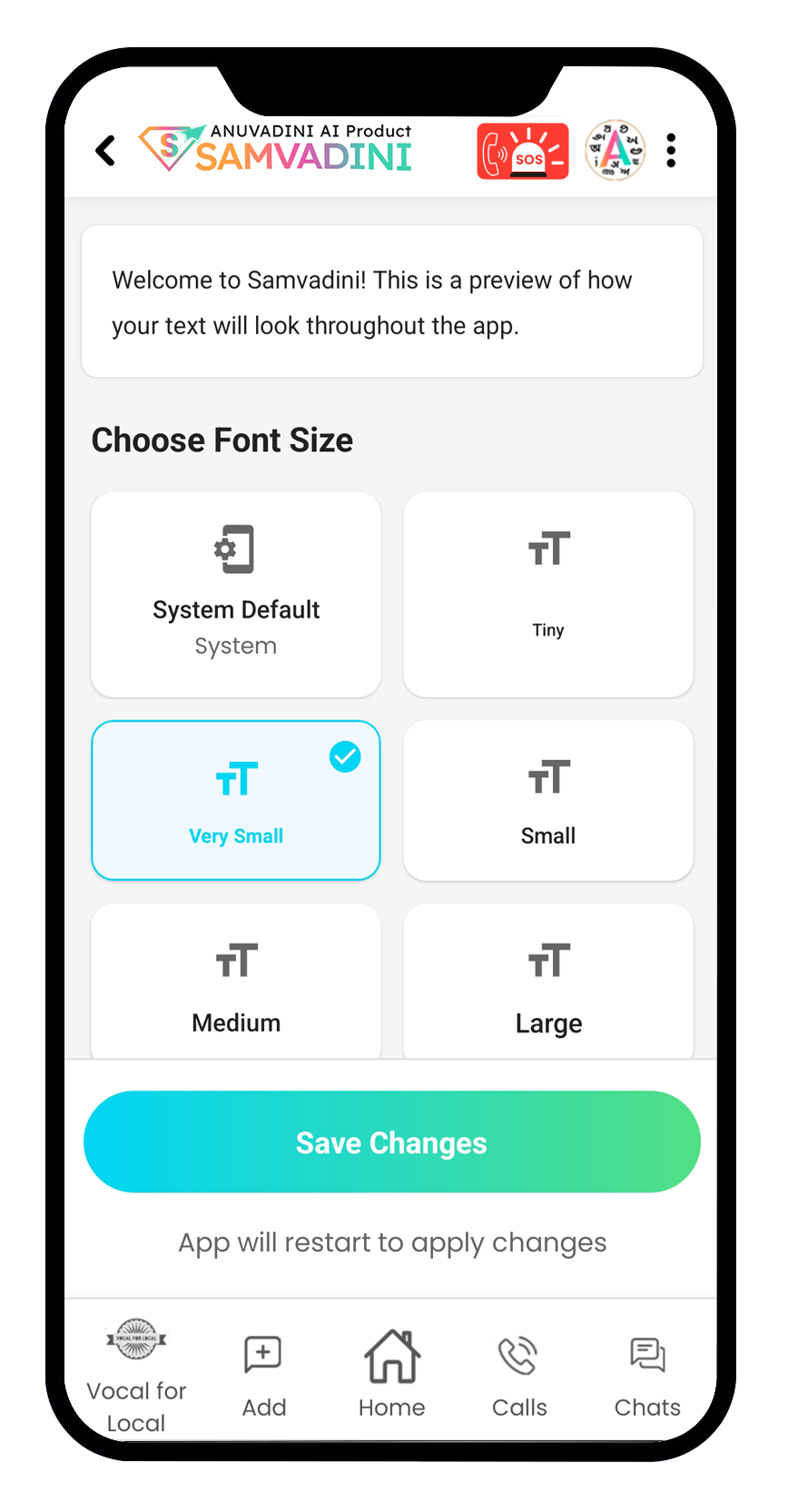Go back using the back arrow

(x=106, y=151)
